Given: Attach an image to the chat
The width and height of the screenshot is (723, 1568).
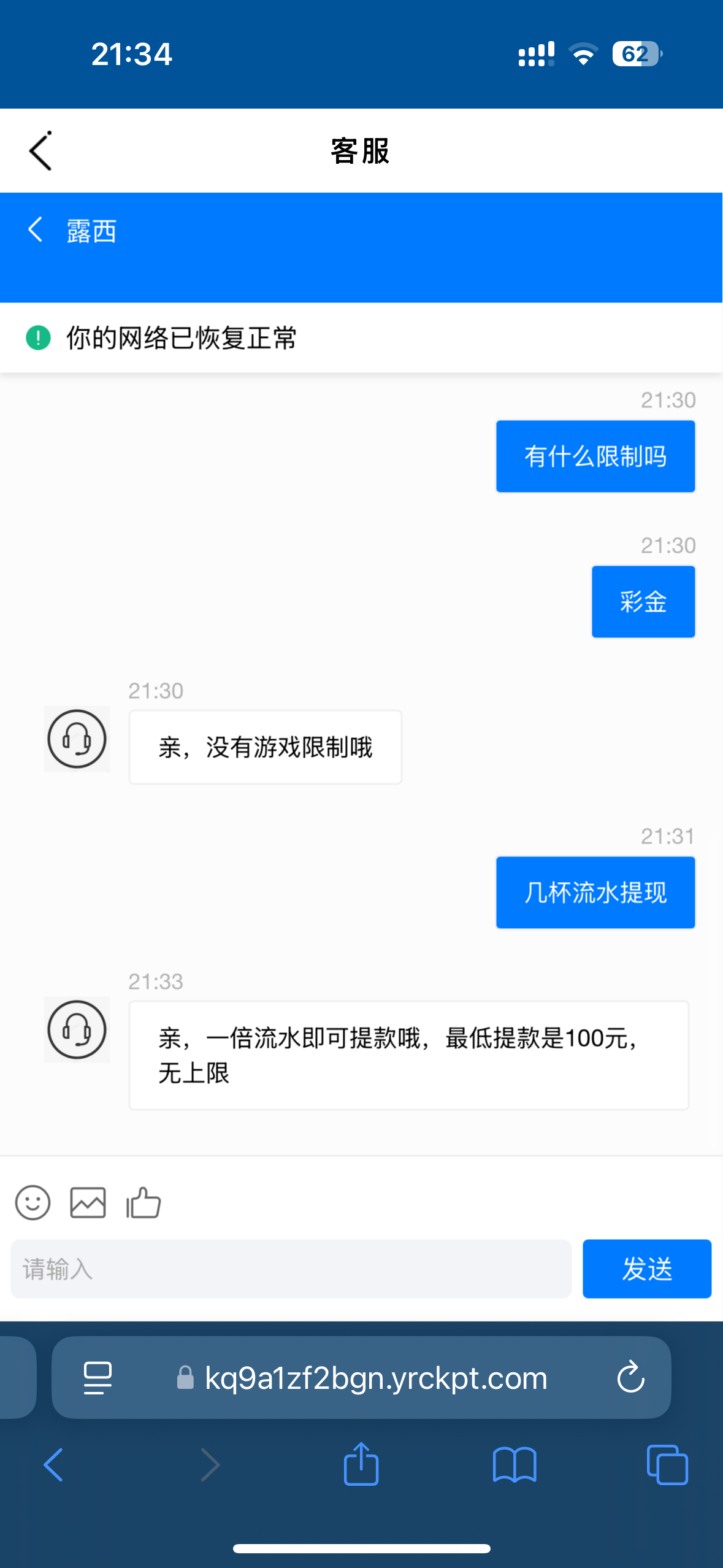Looking at the screenshot, I should click(x=88, y=1202).
